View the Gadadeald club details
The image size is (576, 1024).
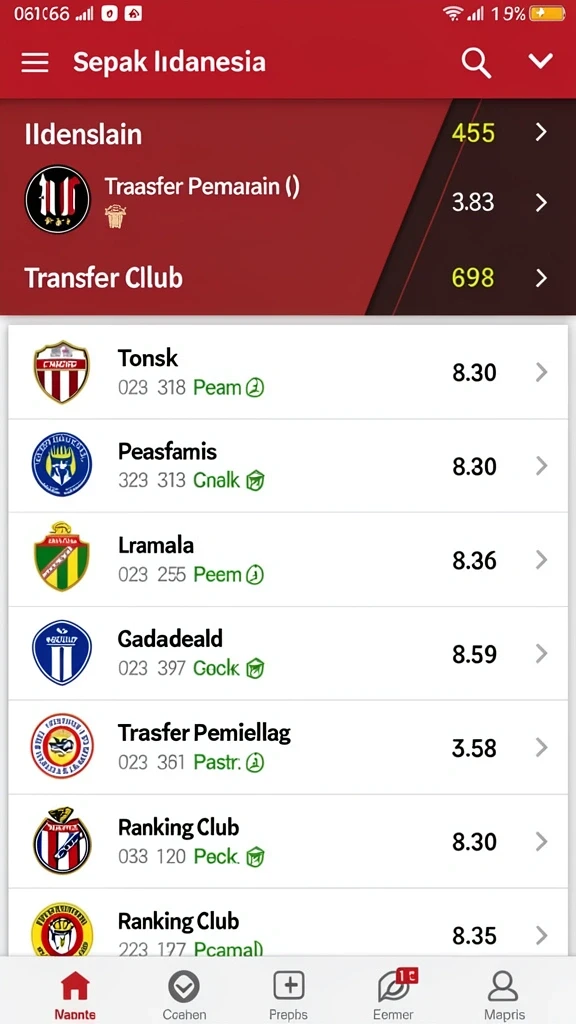(288, 653)
